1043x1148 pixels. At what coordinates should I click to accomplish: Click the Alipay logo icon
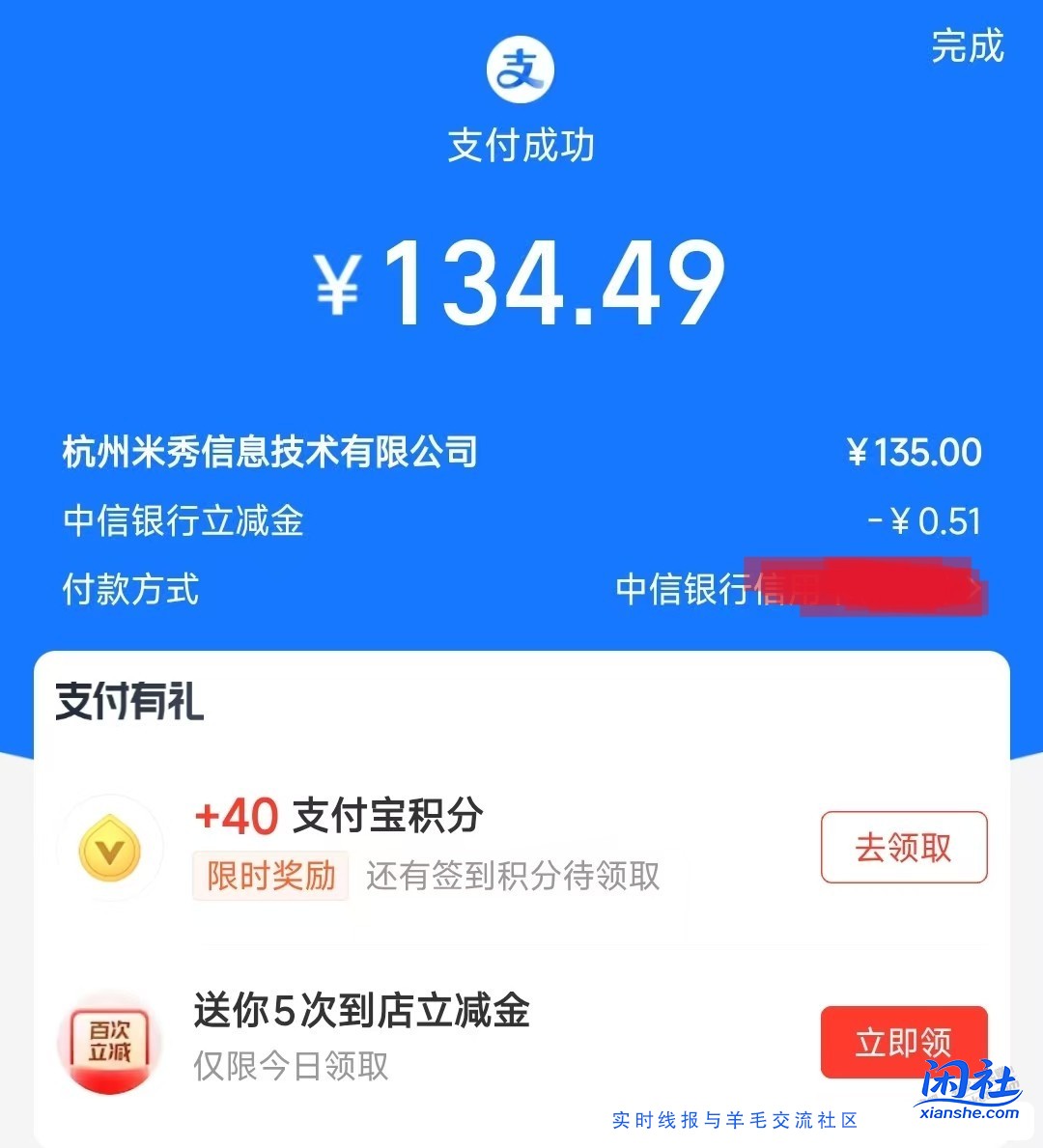pyautogui.click(x=520, y=68)
